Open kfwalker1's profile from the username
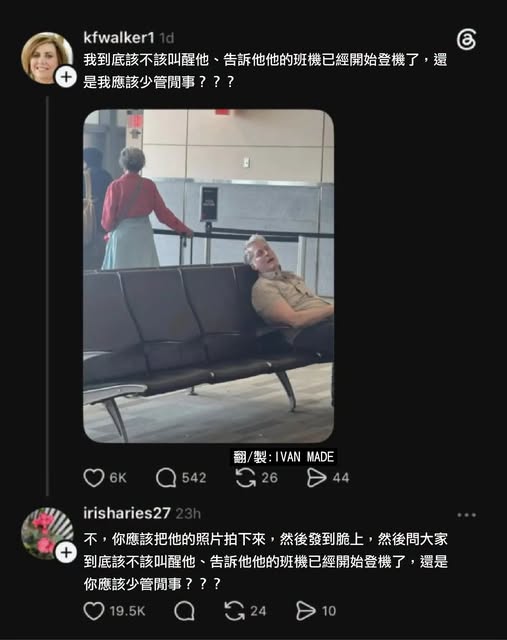The width and height of the screenshot is (507, 640). coord(119,38)
